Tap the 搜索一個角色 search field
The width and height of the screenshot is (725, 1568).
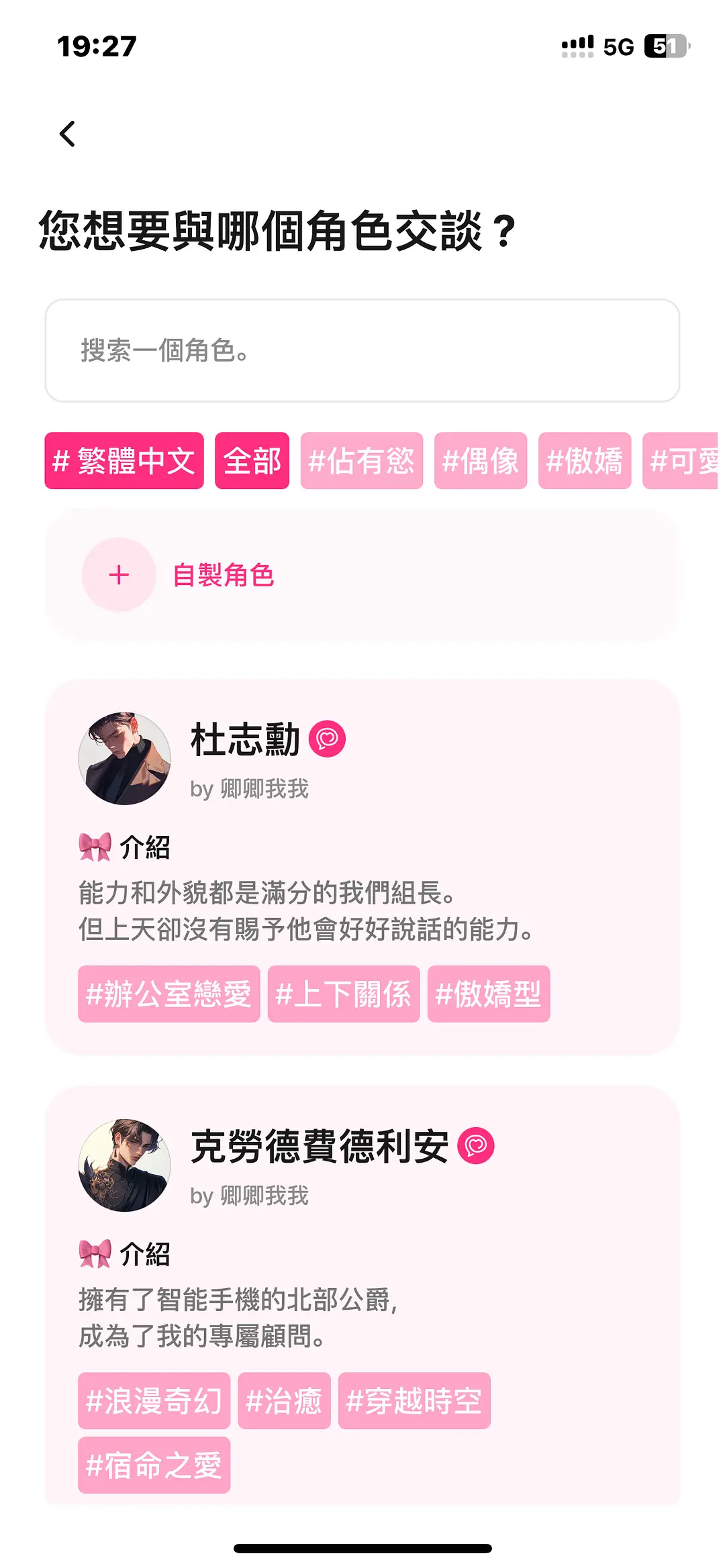pos(362,350)
